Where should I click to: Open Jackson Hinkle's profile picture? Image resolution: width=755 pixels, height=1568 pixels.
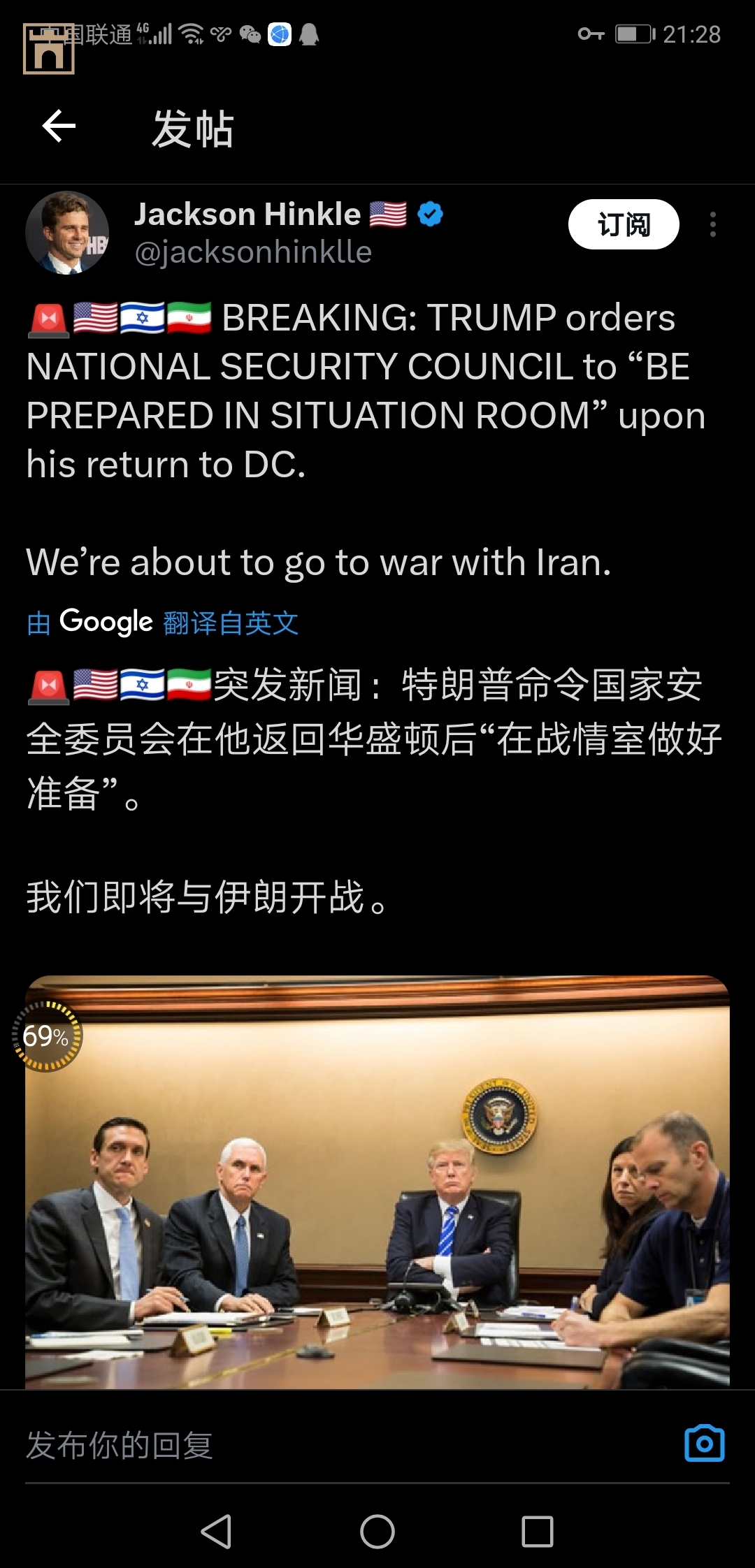tap(67, 233)
